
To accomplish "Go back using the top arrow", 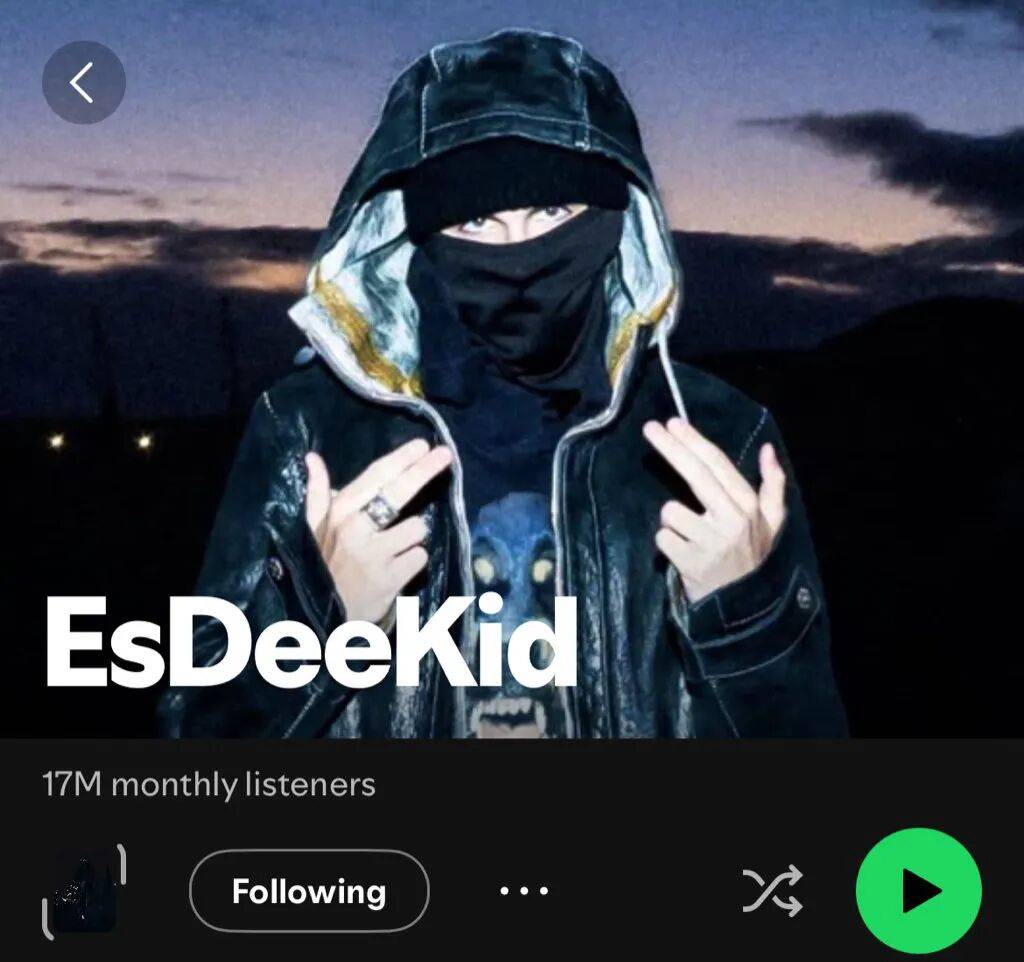I will pos(83,83).
